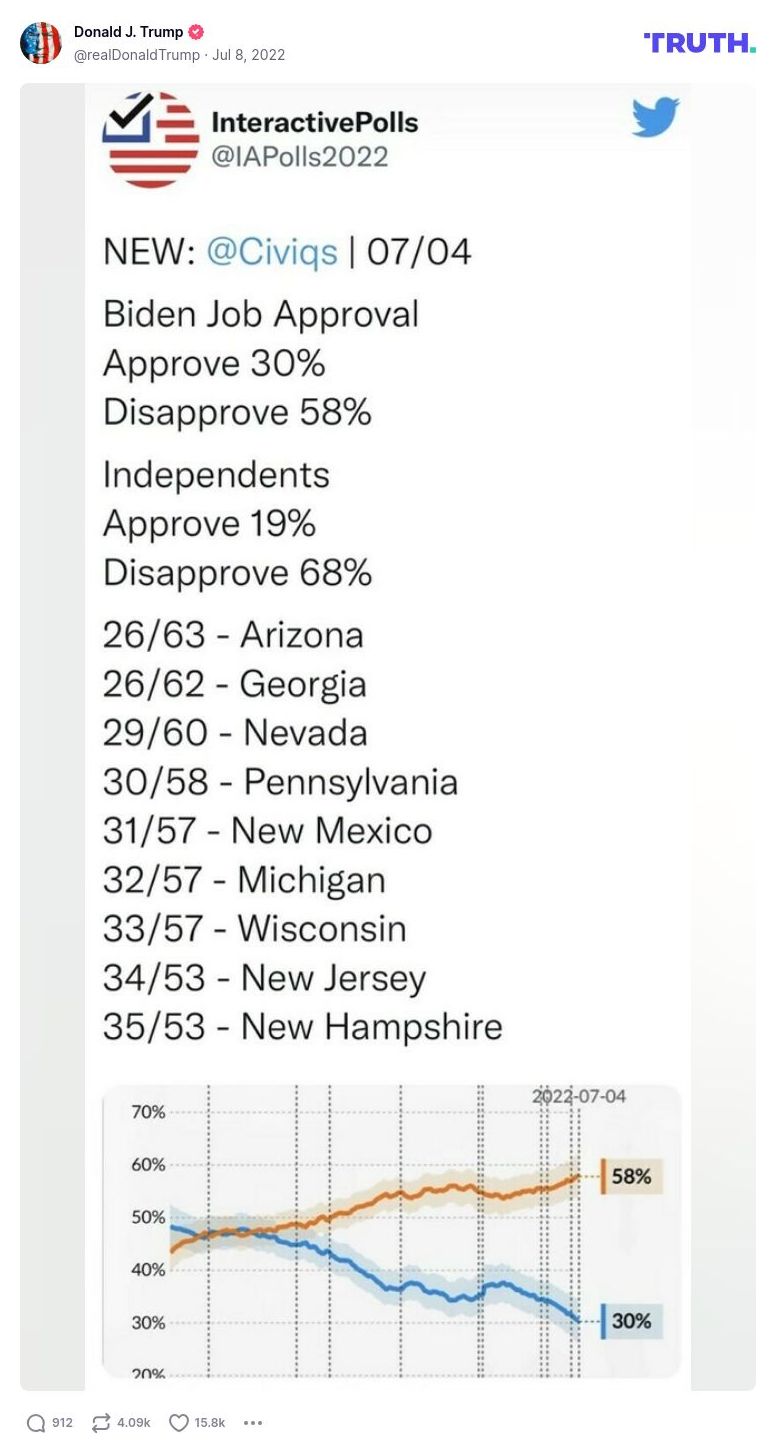Viewport: 777px width, 1453px height.
Task: Like this post
Action: [179, 1423]
